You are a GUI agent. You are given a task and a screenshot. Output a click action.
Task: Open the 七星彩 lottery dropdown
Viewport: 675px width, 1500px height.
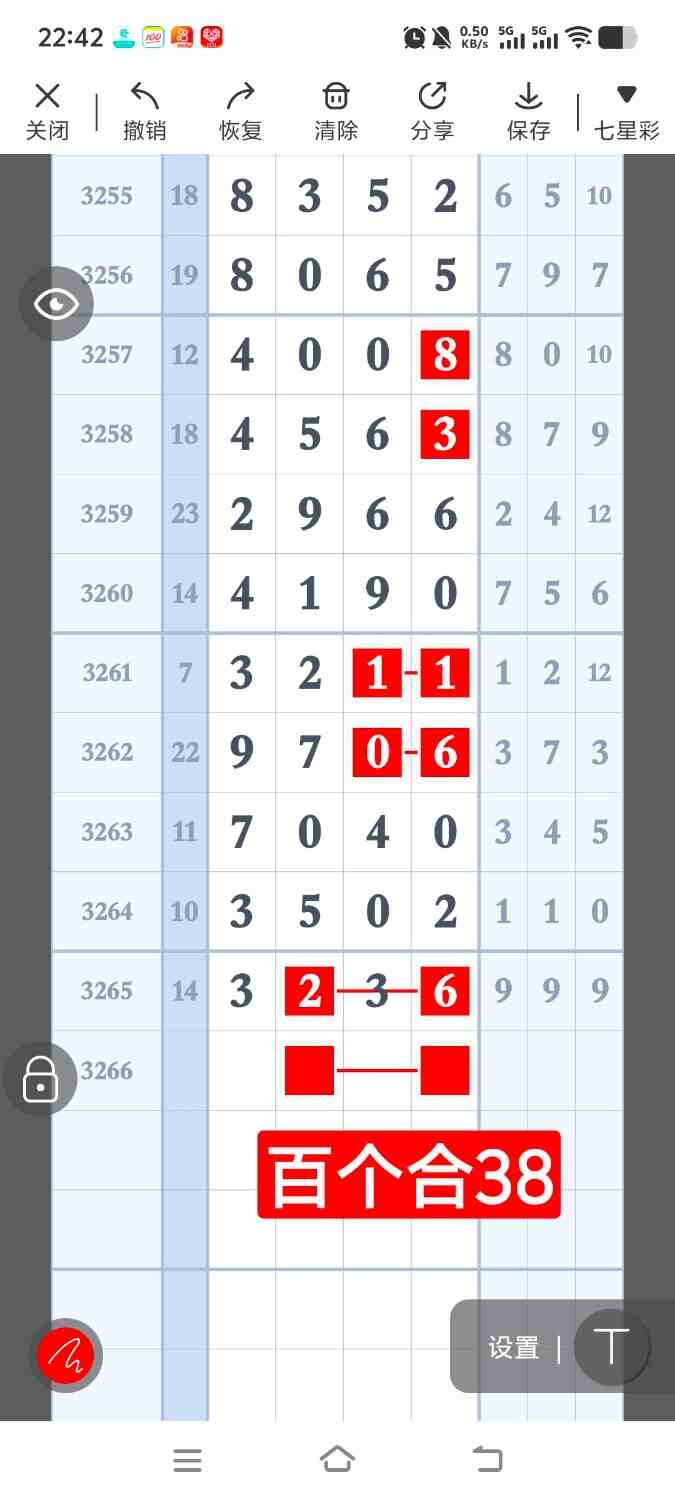click(626, 111)
